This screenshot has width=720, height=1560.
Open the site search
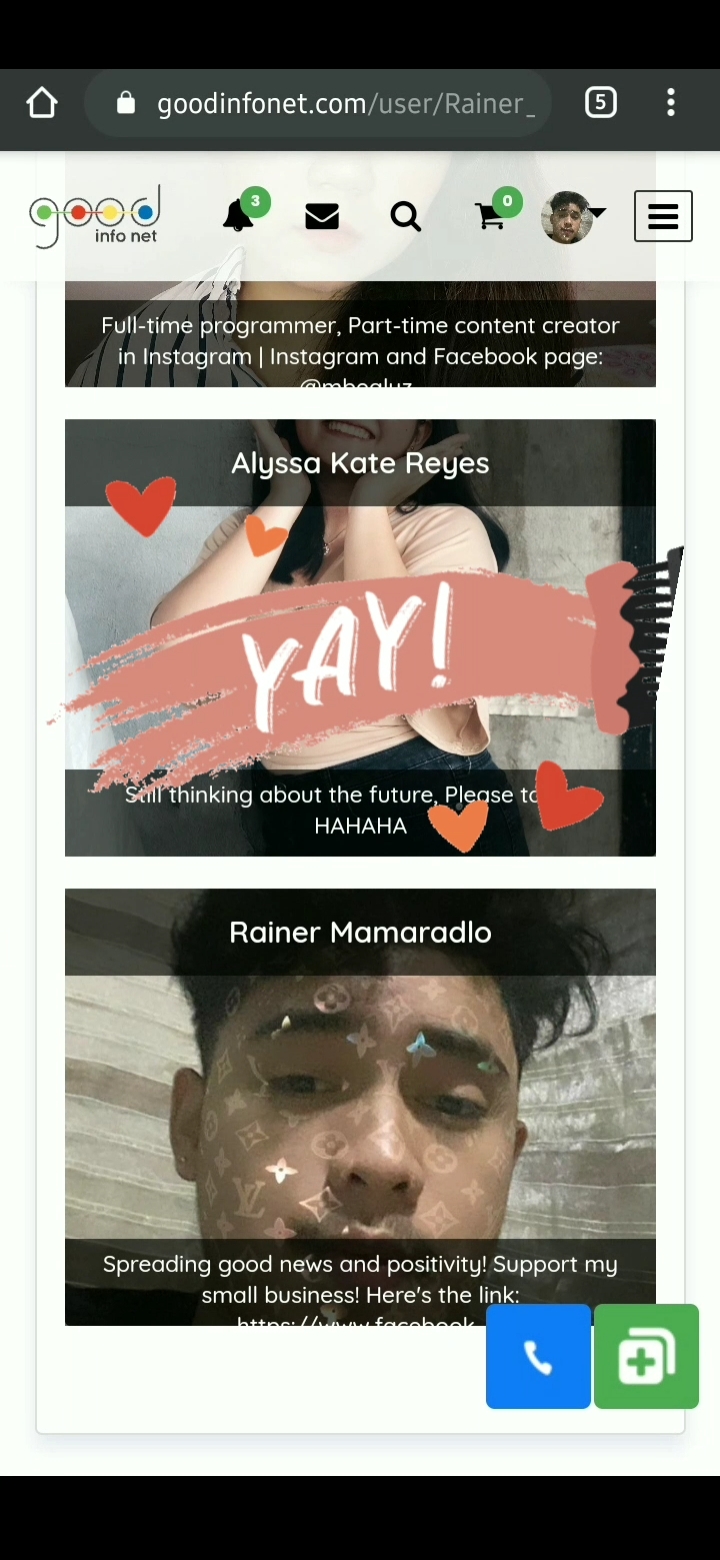[x=405, y=216]
